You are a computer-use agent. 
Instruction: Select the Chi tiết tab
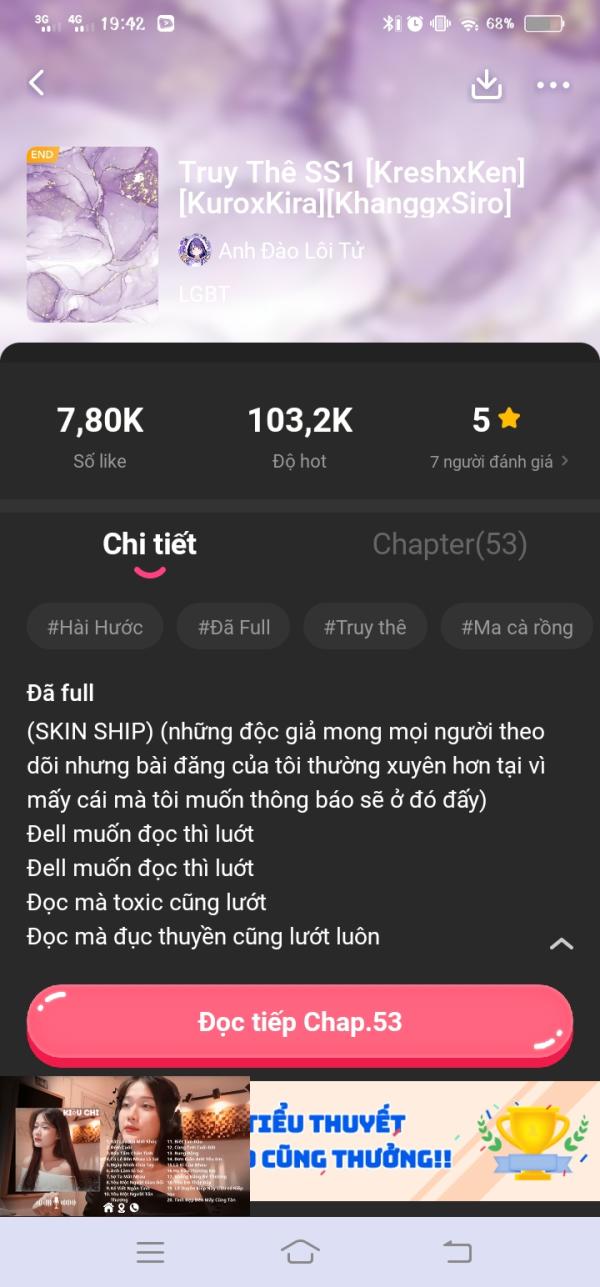[150, 544]
